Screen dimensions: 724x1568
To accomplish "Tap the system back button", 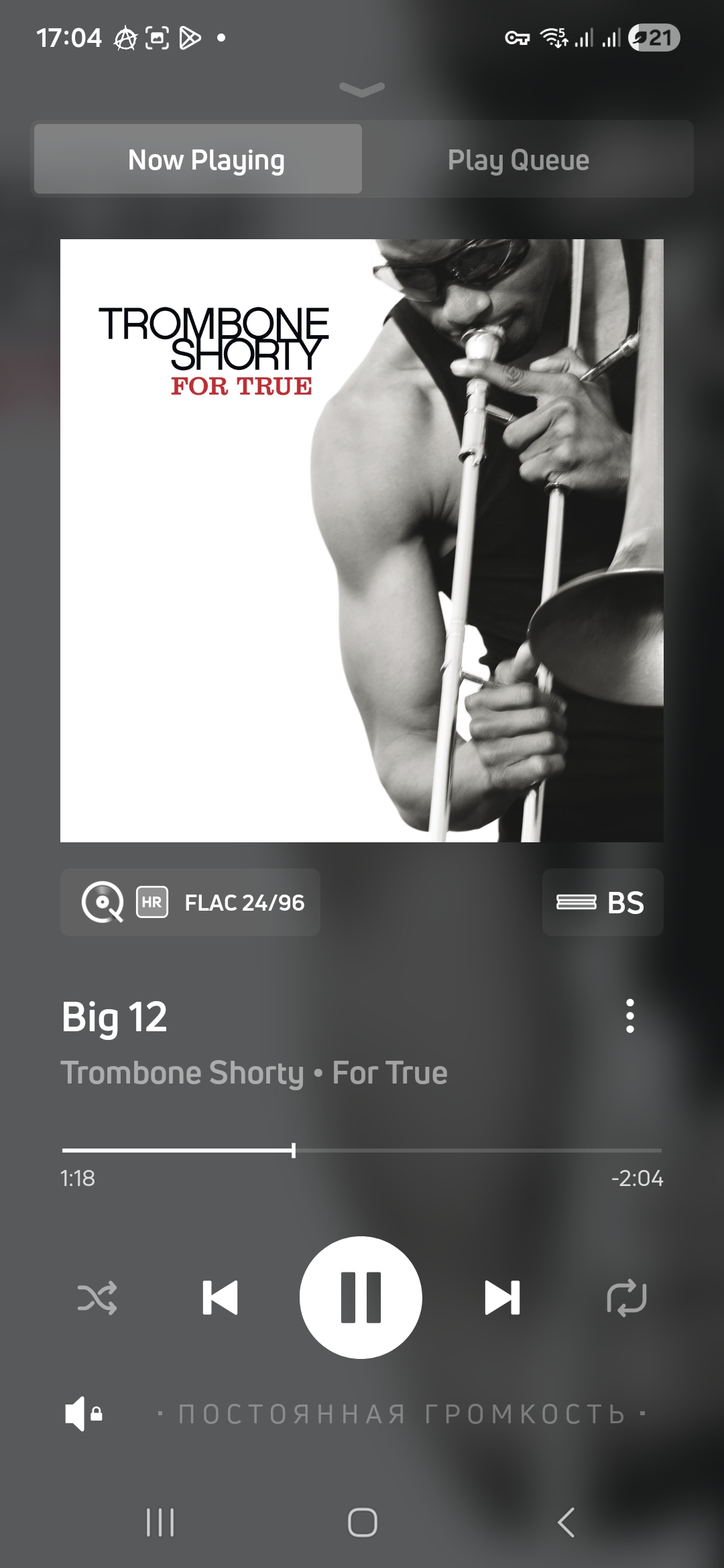I will (566, 1522).
